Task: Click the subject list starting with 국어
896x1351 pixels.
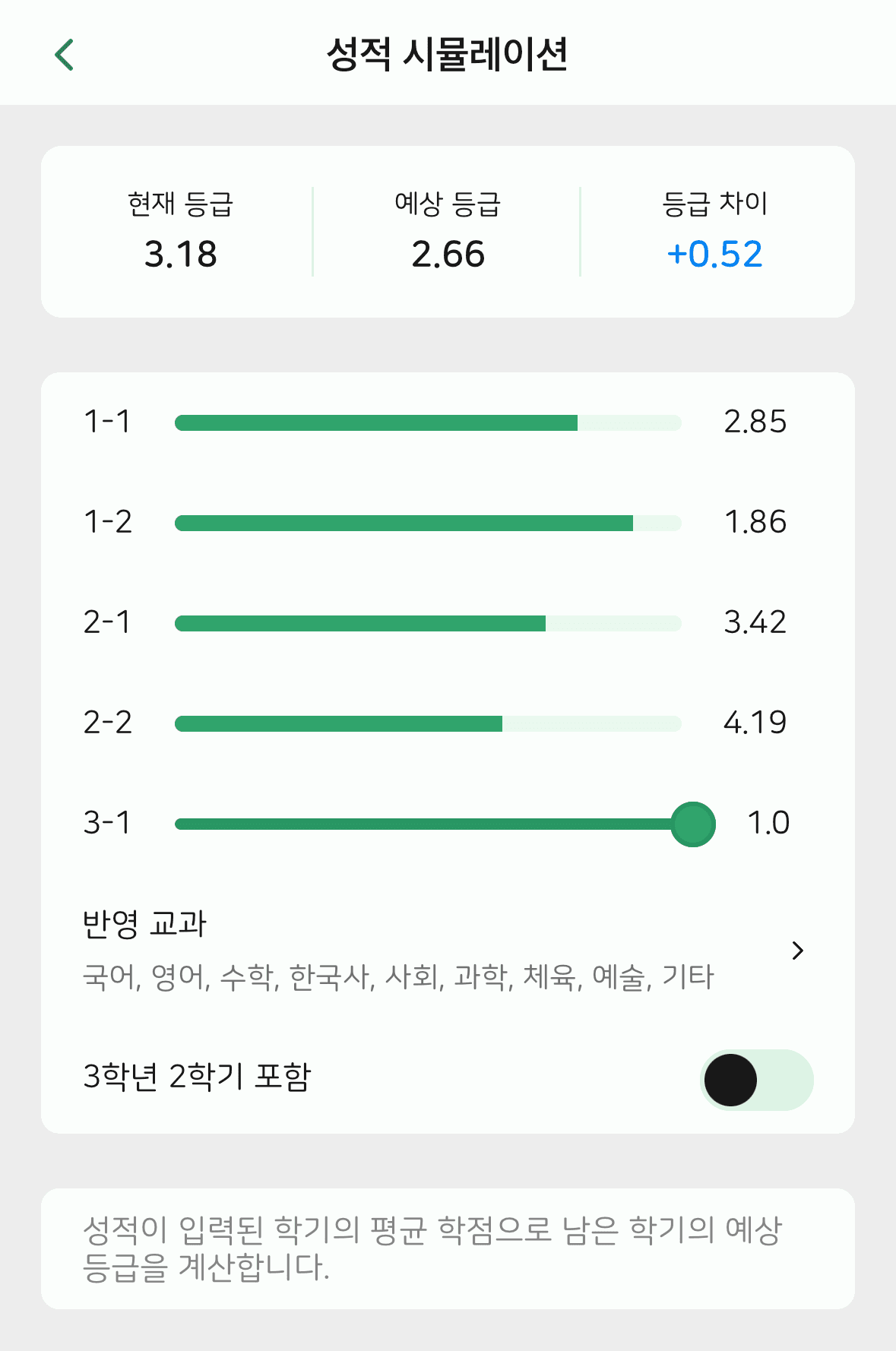Action: point(398,979)
